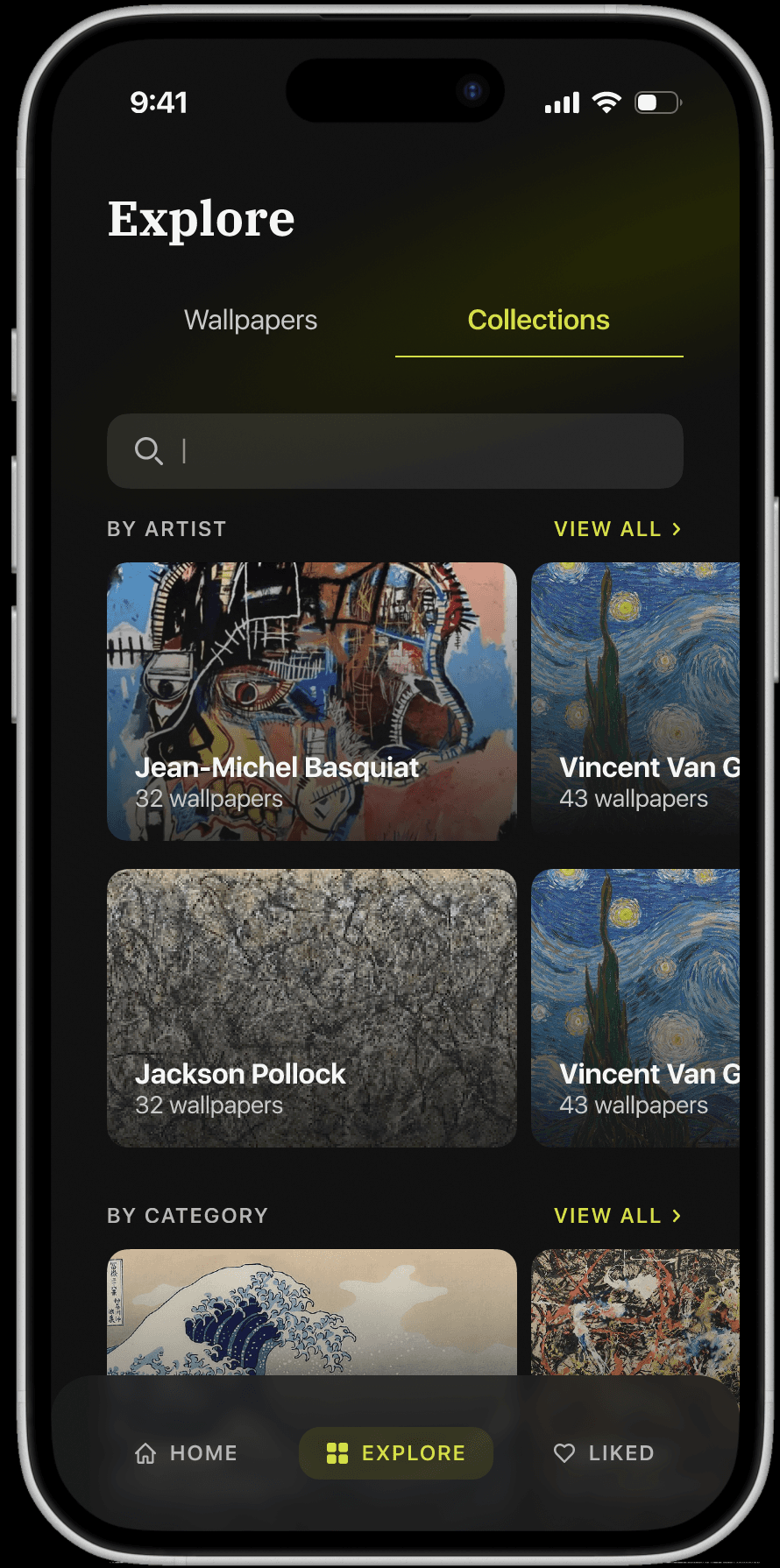The width and height of the screenshot is (780, 1568).
Task: Select the Home icon in bottom navigation
Action: coord(145,1451)
